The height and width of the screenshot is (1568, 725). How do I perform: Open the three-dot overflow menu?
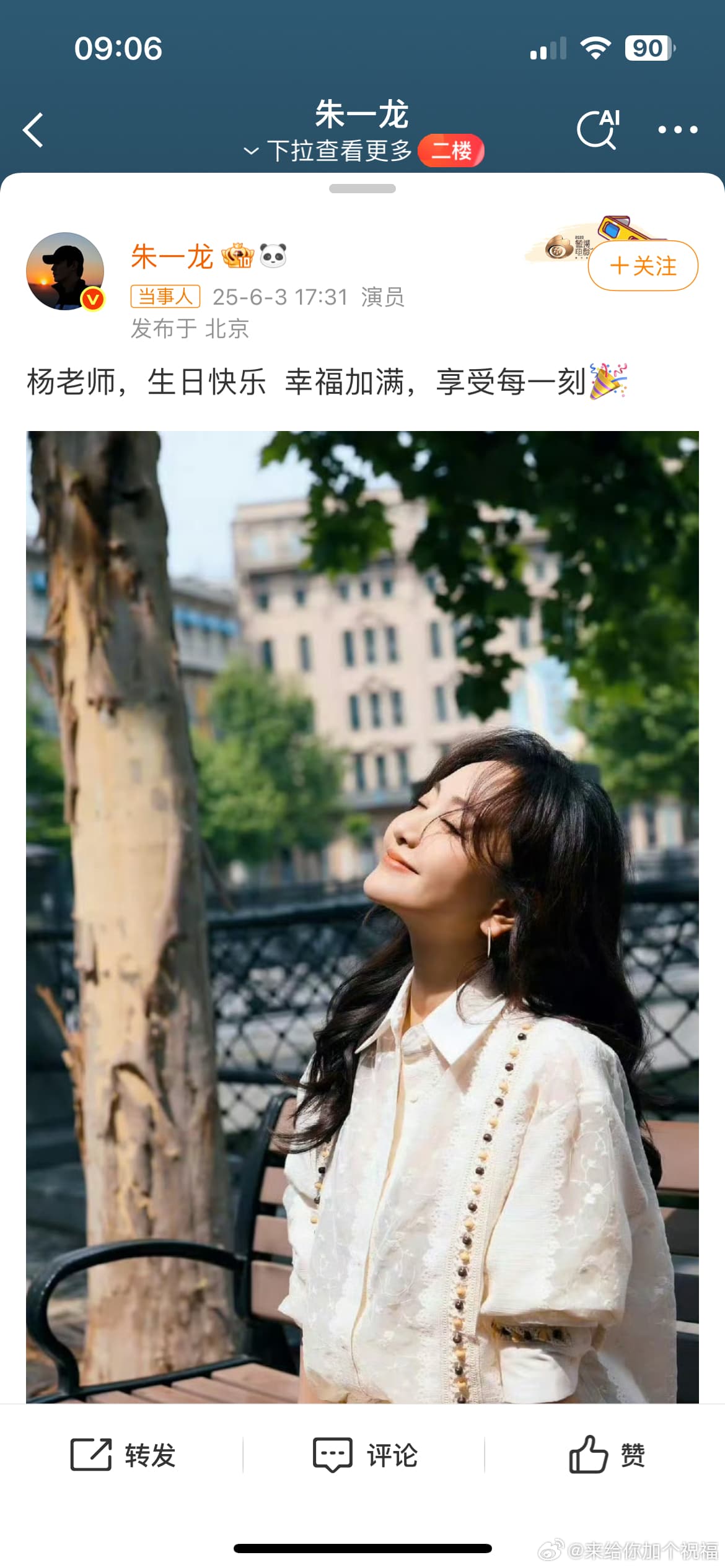[x=677, y=129]
